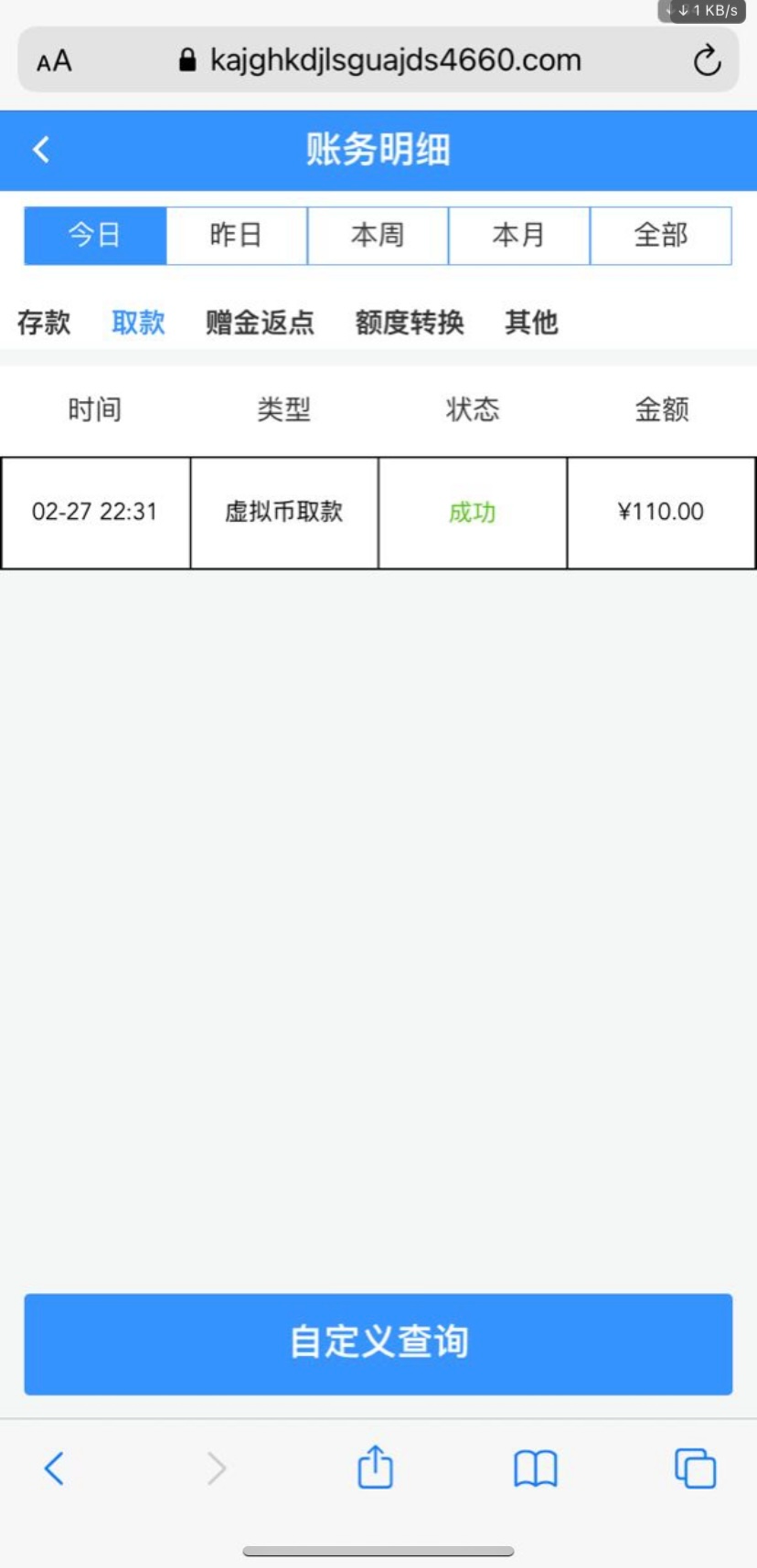Viewport: 757px width, 1568px height.
Task: View 全部 records
Action: [x=660, y=236]
